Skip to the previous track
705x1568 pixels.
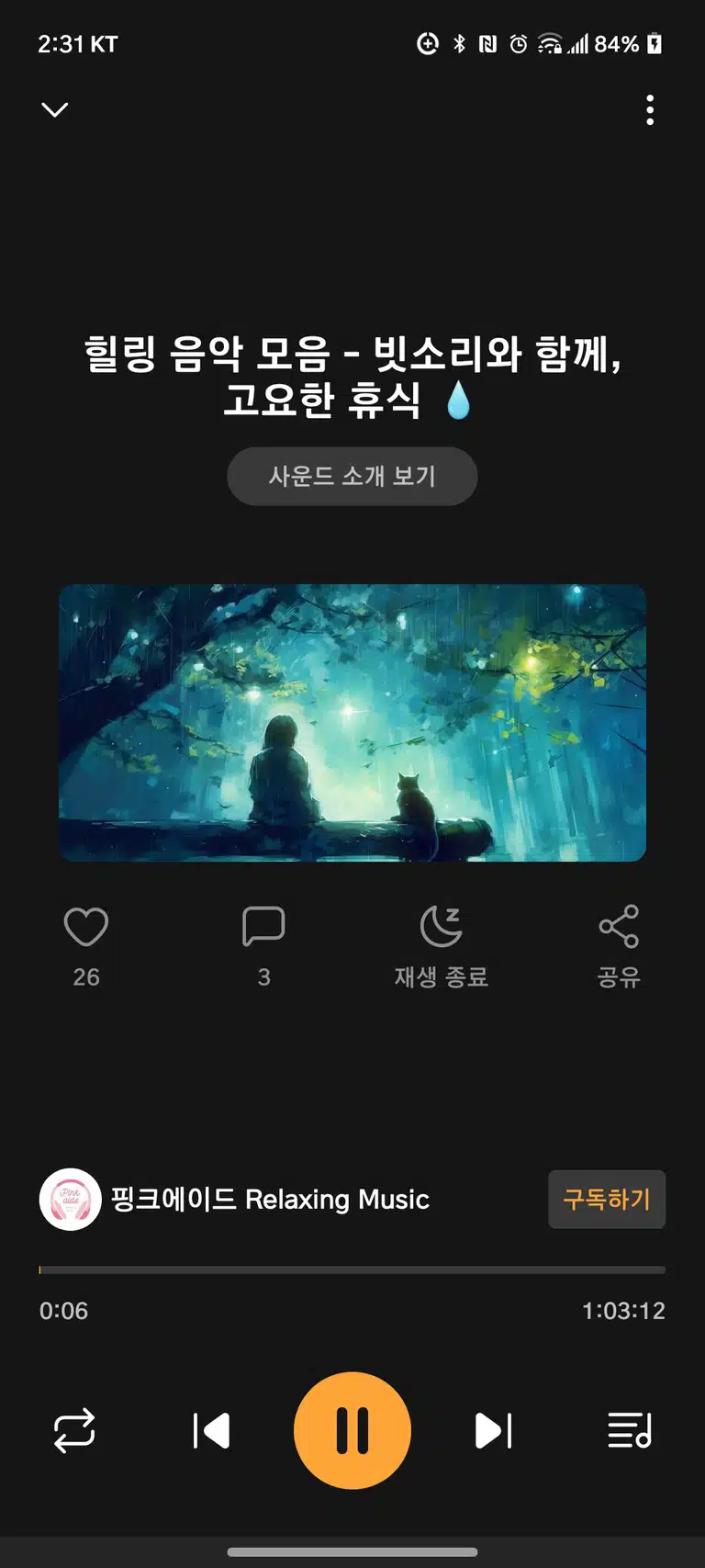[x=212, y=1431]
